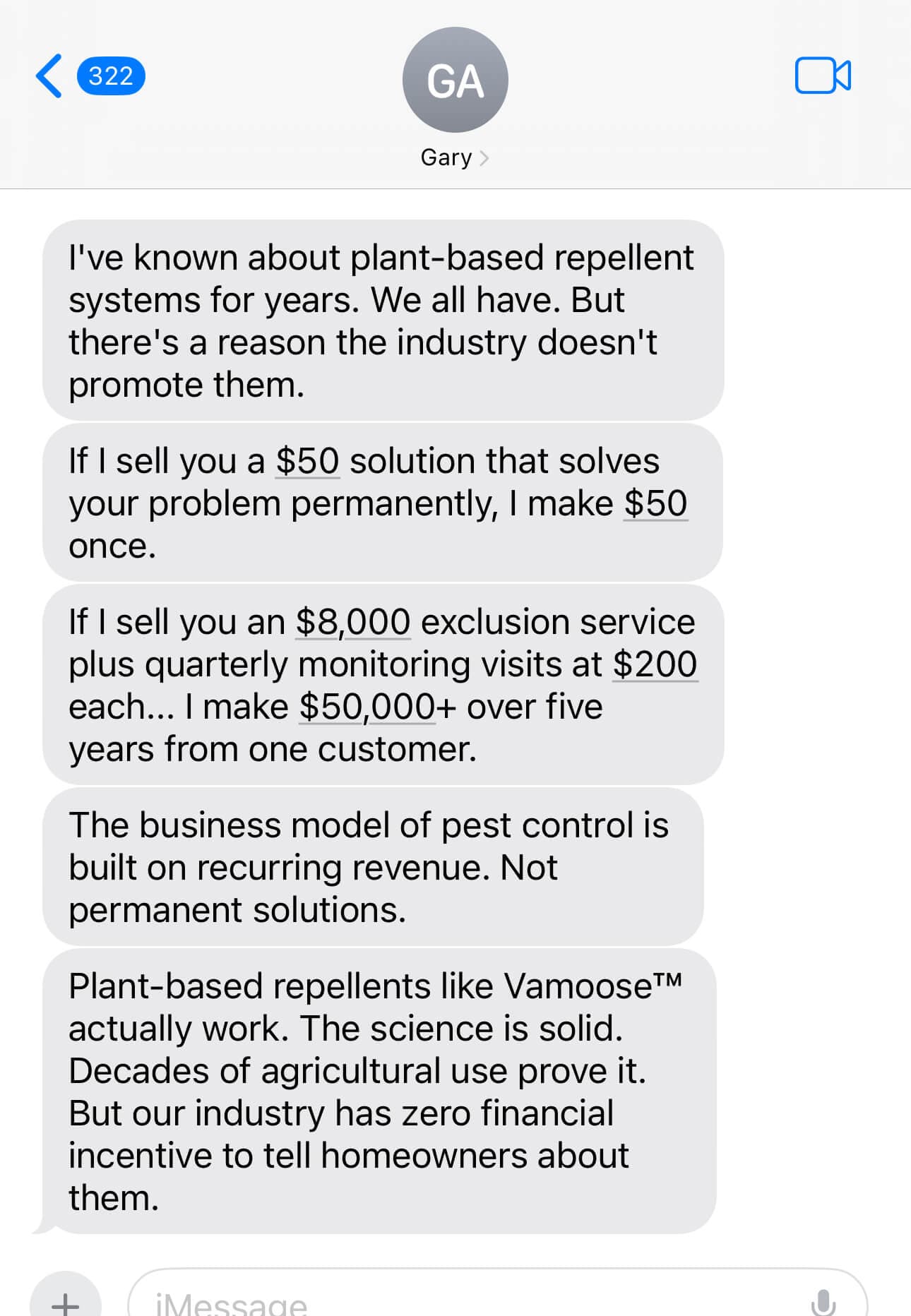
Task: Tap the back chevron to exit conversation
Action: pos(49,78)
